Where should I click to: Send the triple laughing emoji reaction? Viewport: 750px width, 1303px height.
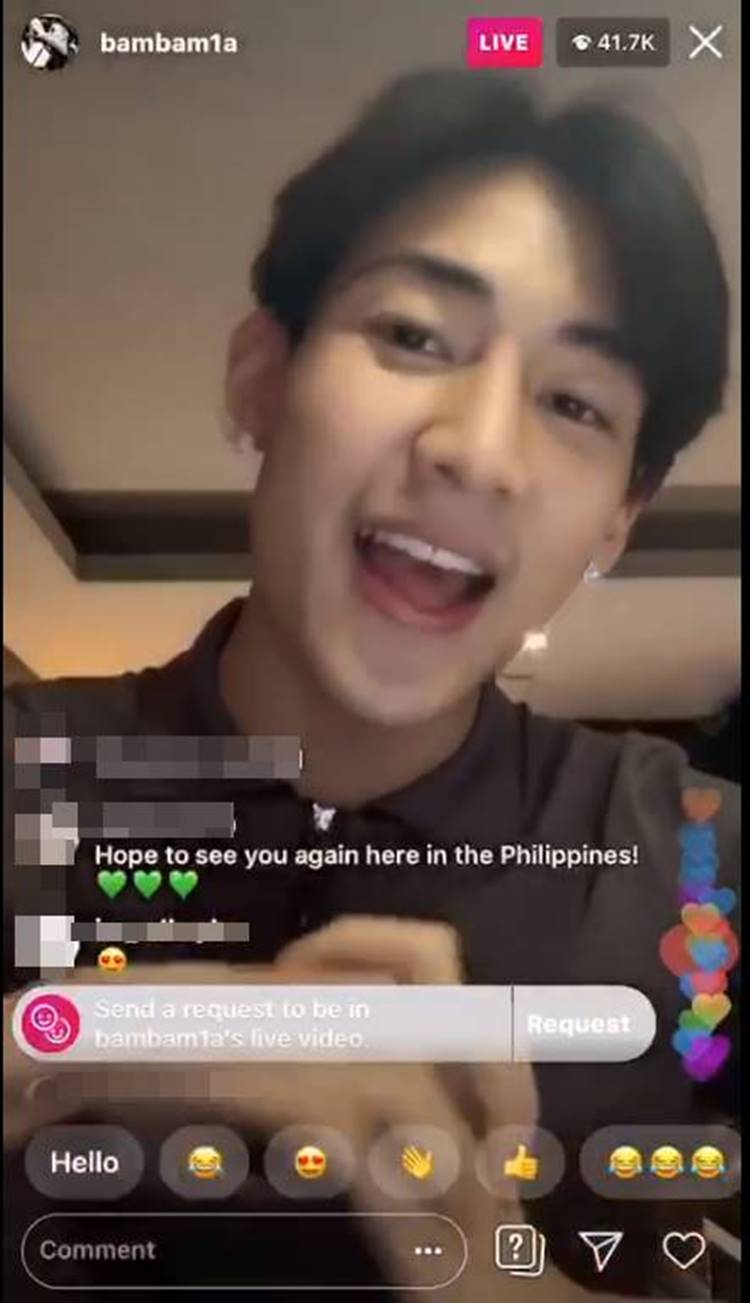pyautogui.click(x=665, y=1162)
